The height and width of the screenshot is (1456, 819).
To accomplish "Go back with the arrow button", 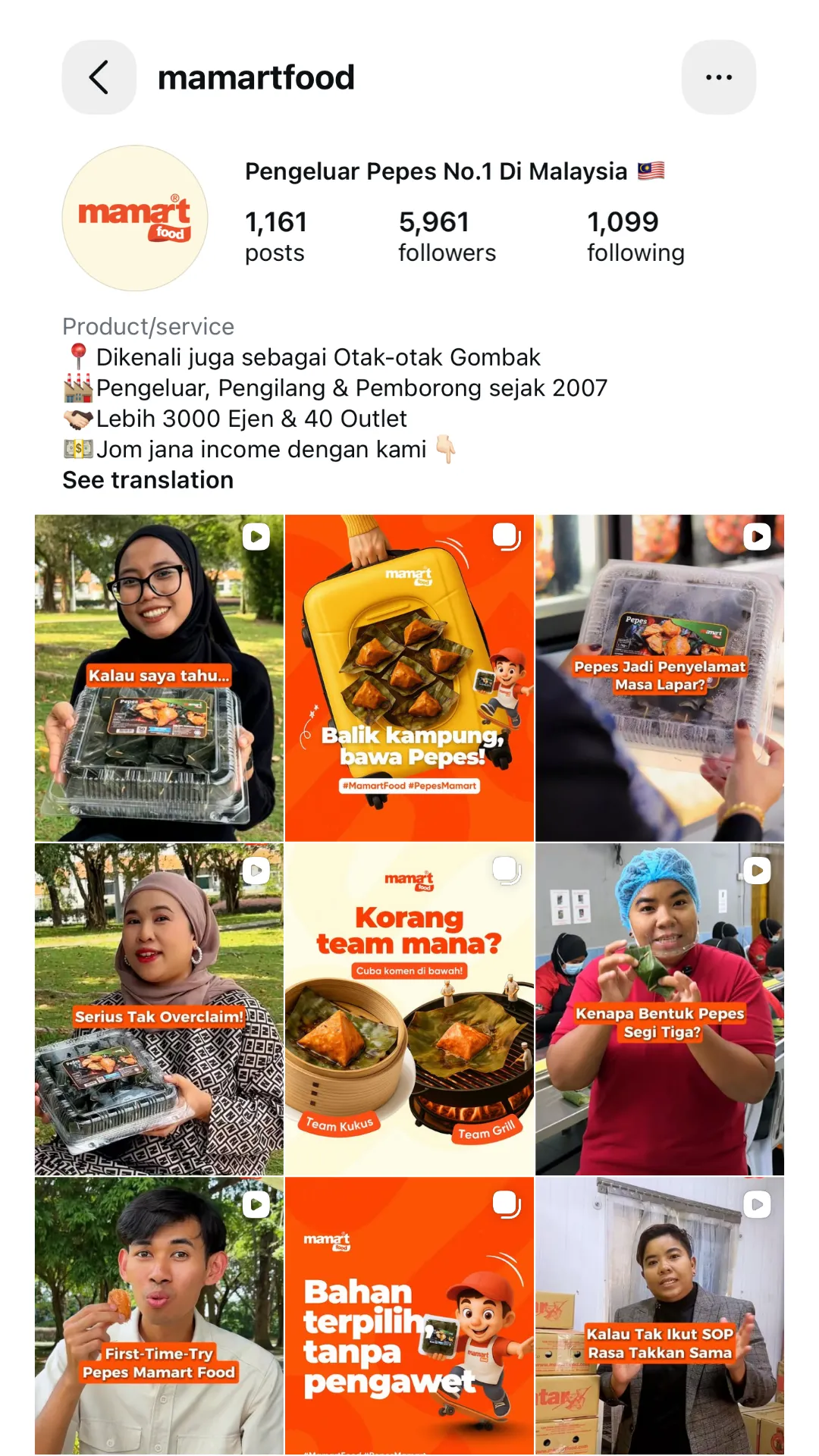I will point(99,77).
